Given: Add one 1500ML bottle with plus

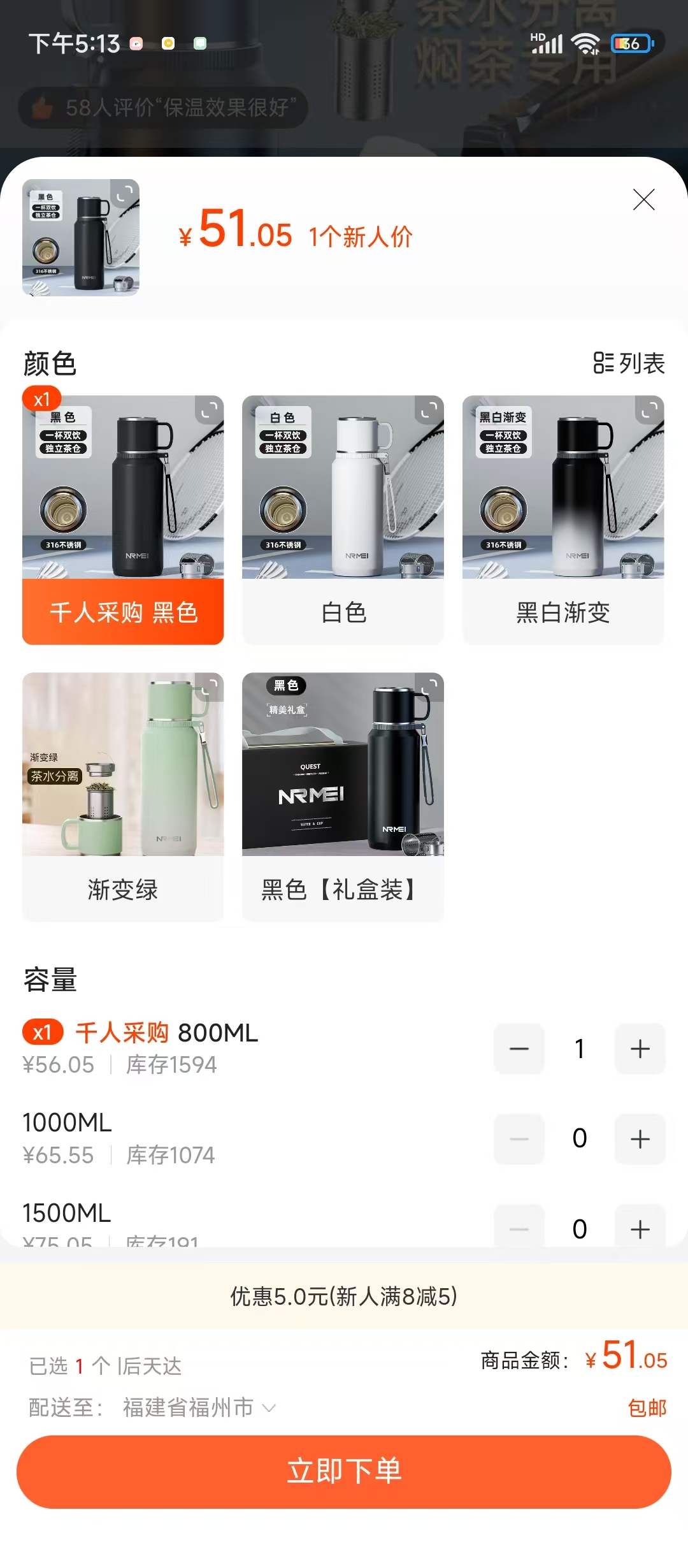Looking at the screenshot, I should pos(640,1229).
